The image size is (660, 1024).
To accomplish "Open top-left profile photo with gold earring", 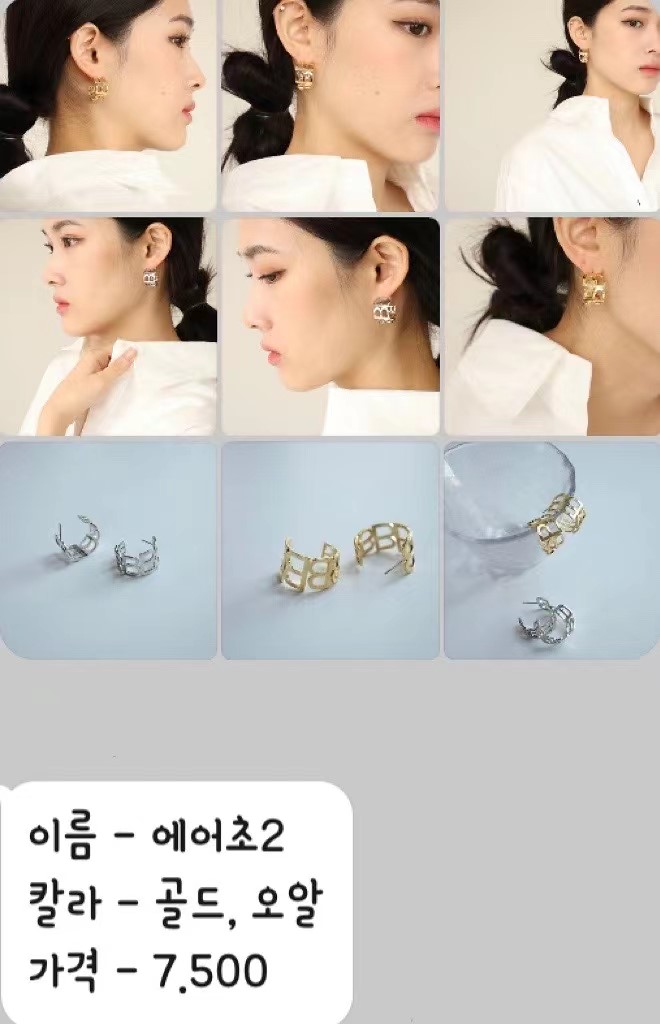I will tap(108, 104).
